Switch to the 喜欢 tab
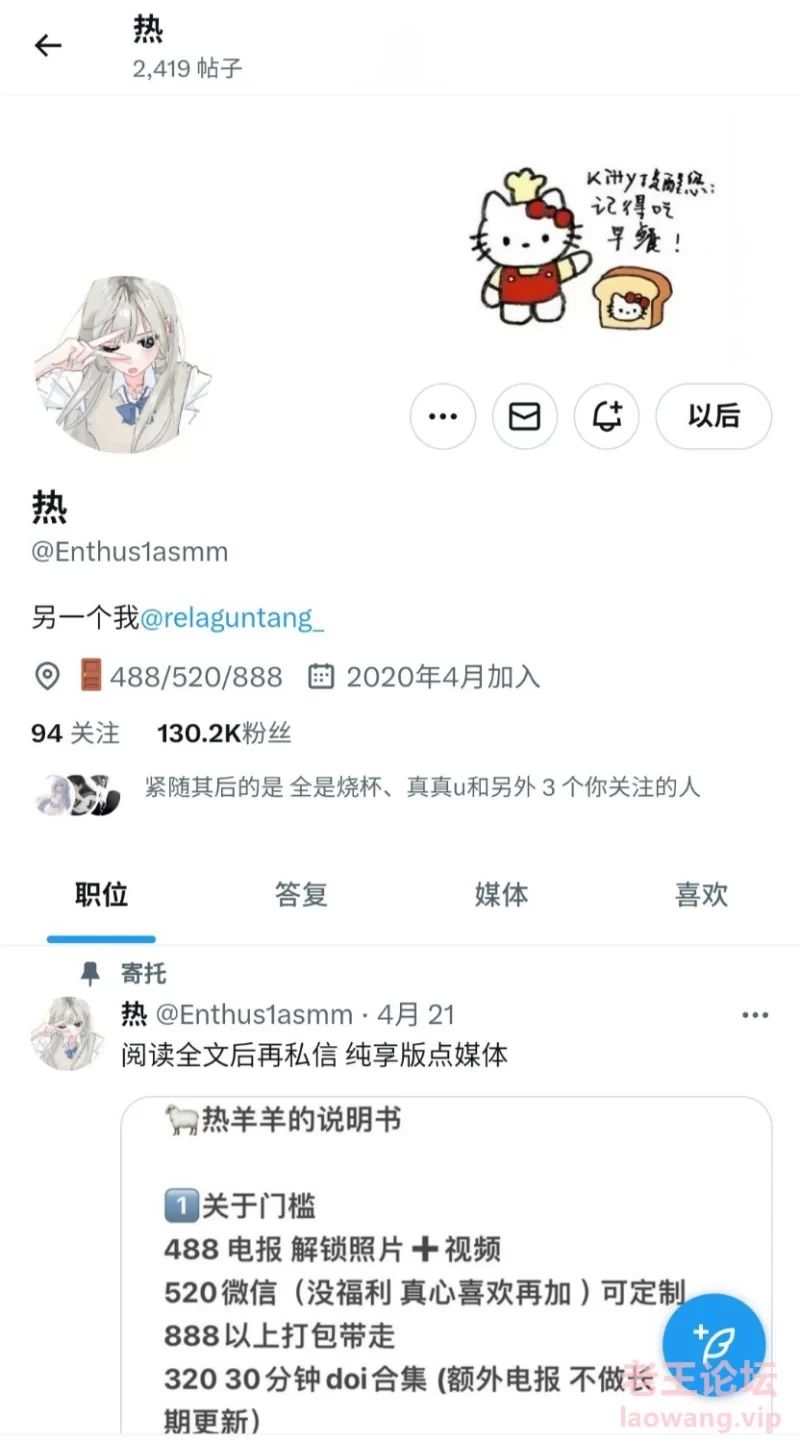The image size is (800, 1442). (701, 894)
